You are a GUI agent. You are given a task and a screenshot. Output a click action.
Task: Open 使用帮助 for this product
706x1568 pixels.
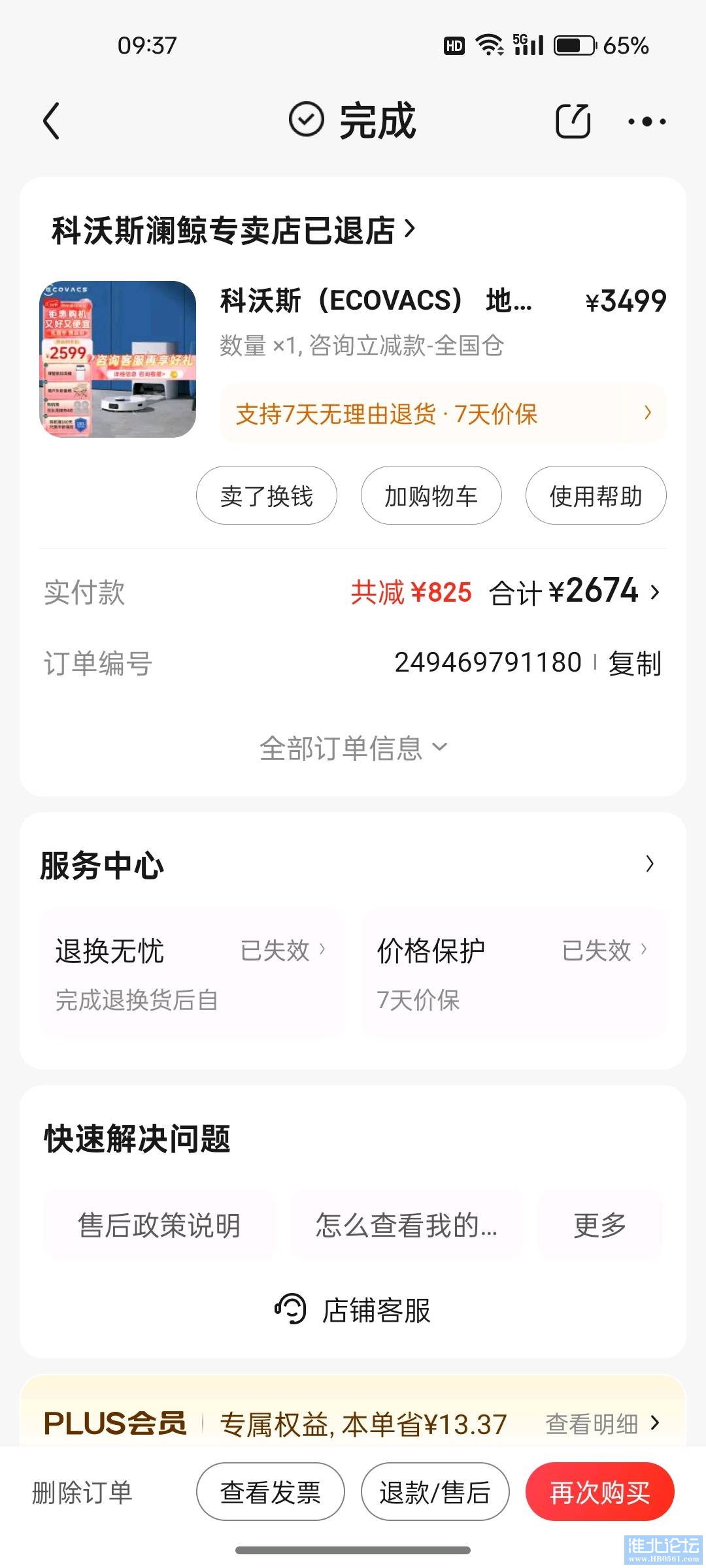pyautogui.click(x=596, y=496)
